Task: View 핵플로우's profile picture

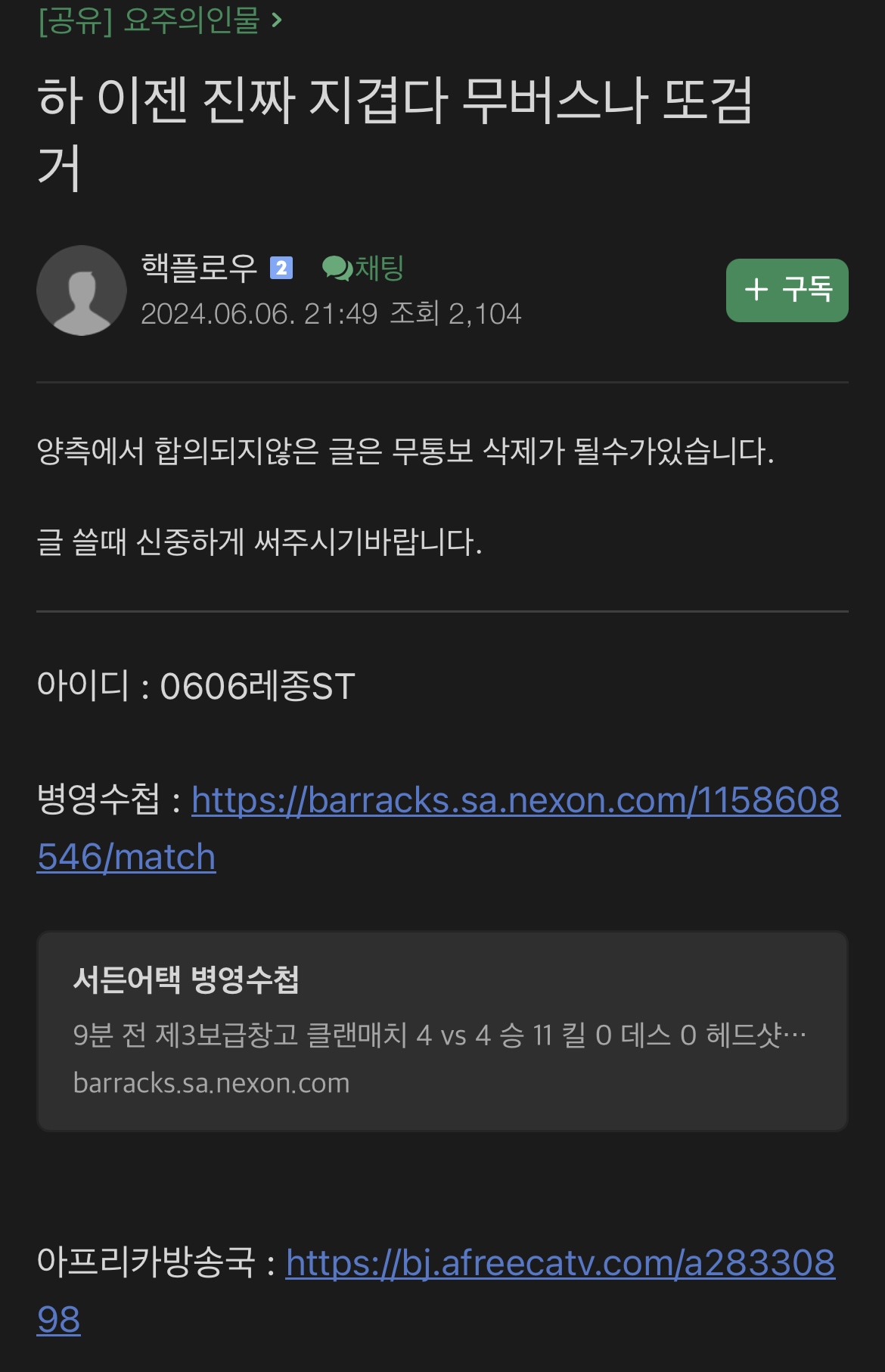Action: click(x=82, y=290)
